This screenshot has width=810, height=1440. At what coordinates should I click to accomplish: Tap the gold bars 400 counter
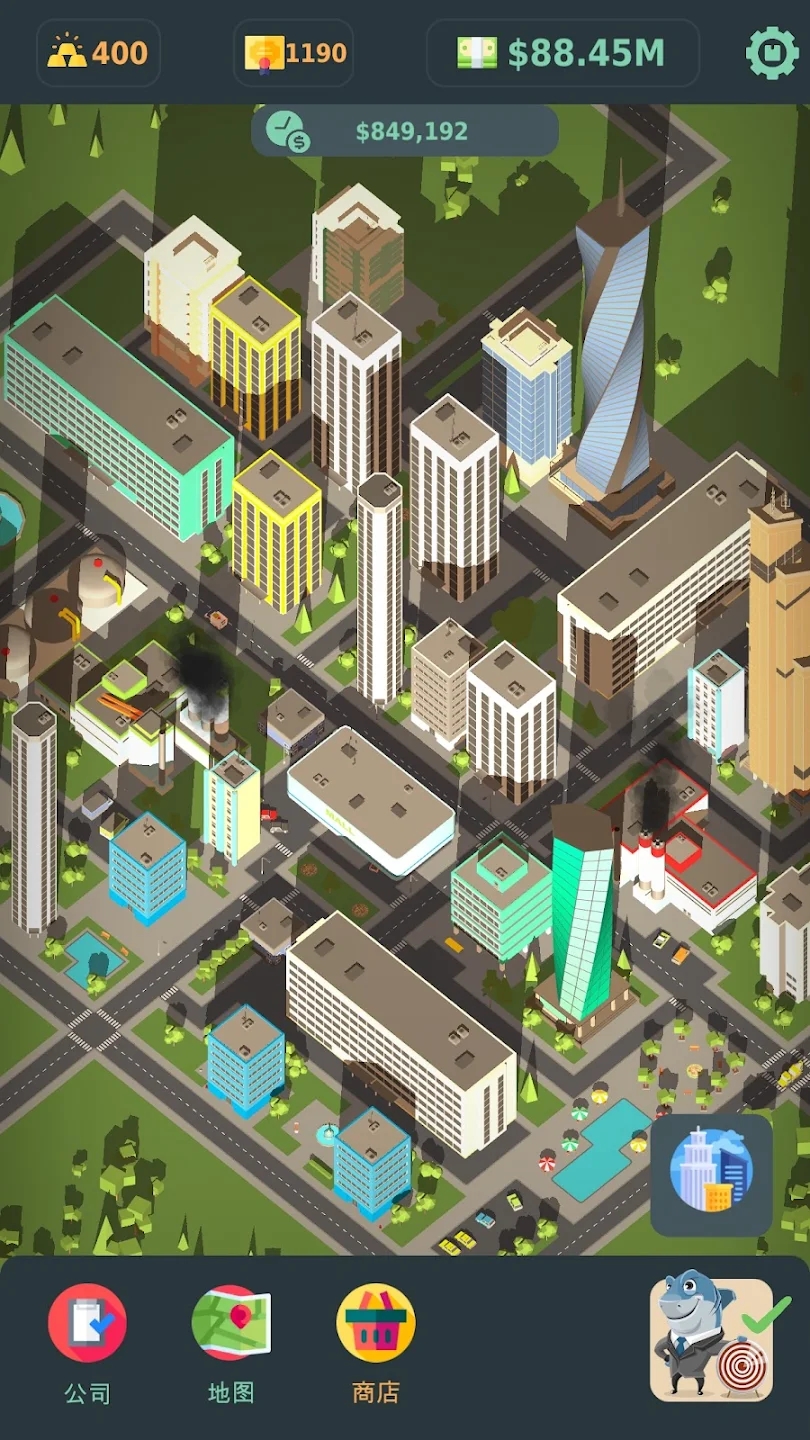[x=98, y=53]
